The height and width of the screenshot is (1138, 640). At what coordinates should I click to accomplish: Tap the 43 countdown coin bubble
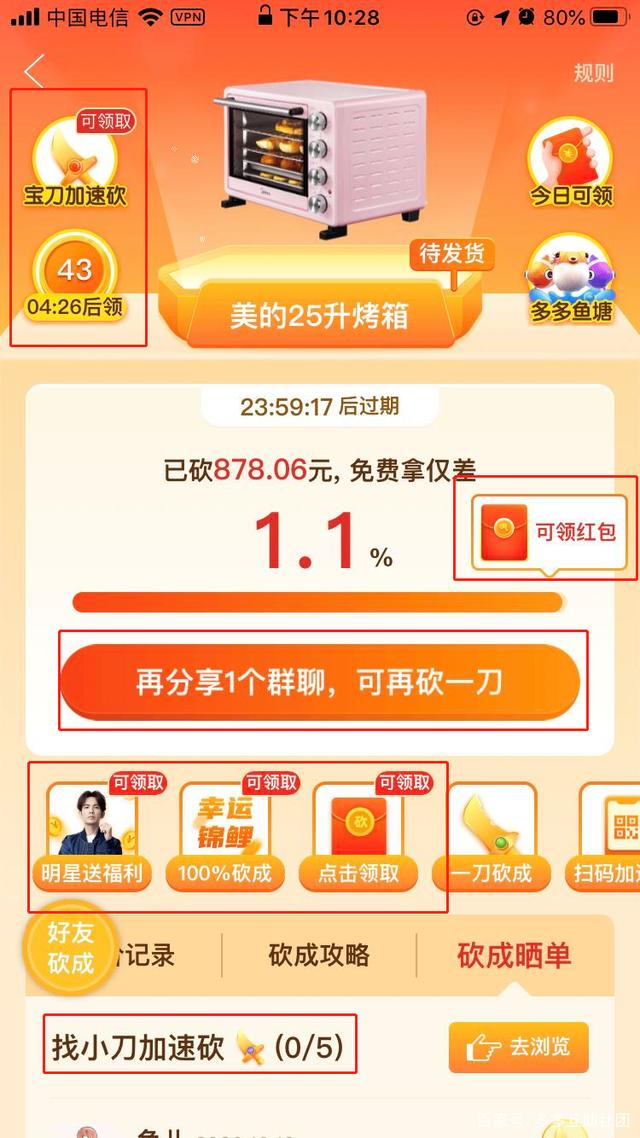click(76, 280)
